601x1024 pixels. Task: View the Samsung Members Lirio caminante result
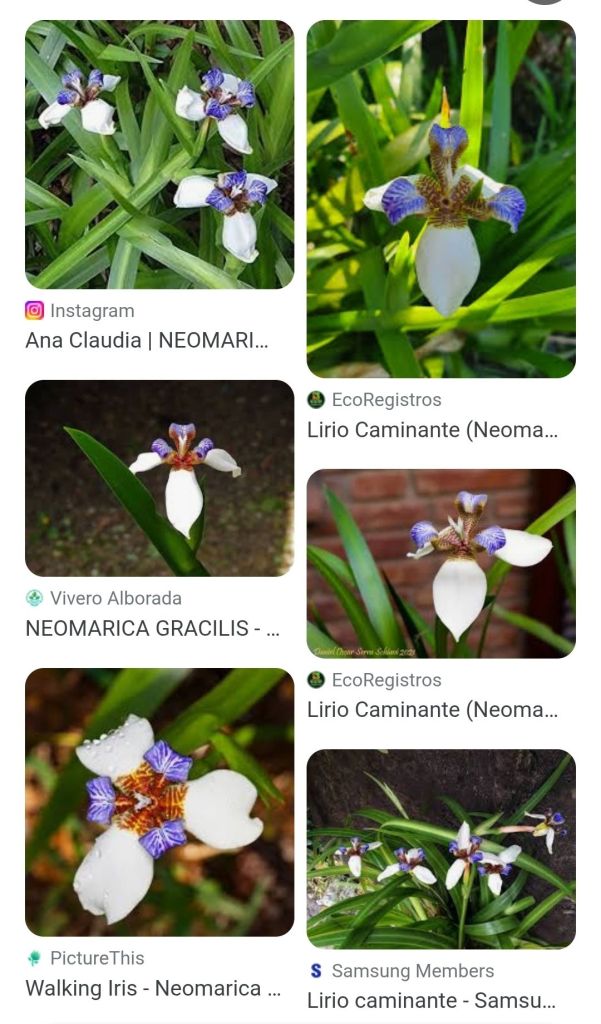pos(441,848)
